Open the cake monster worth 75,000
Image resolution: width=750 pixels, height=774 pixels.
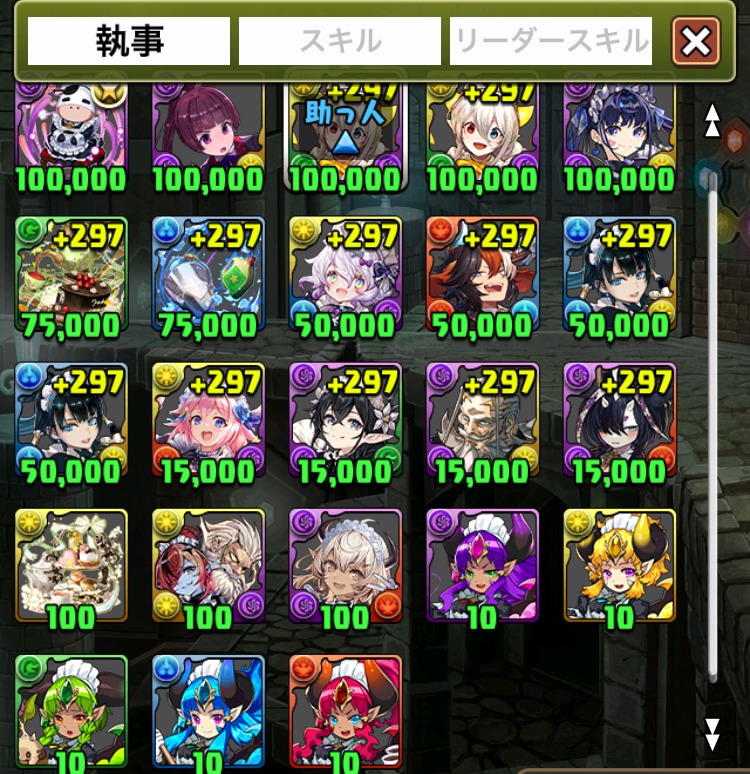coord(71,275)
